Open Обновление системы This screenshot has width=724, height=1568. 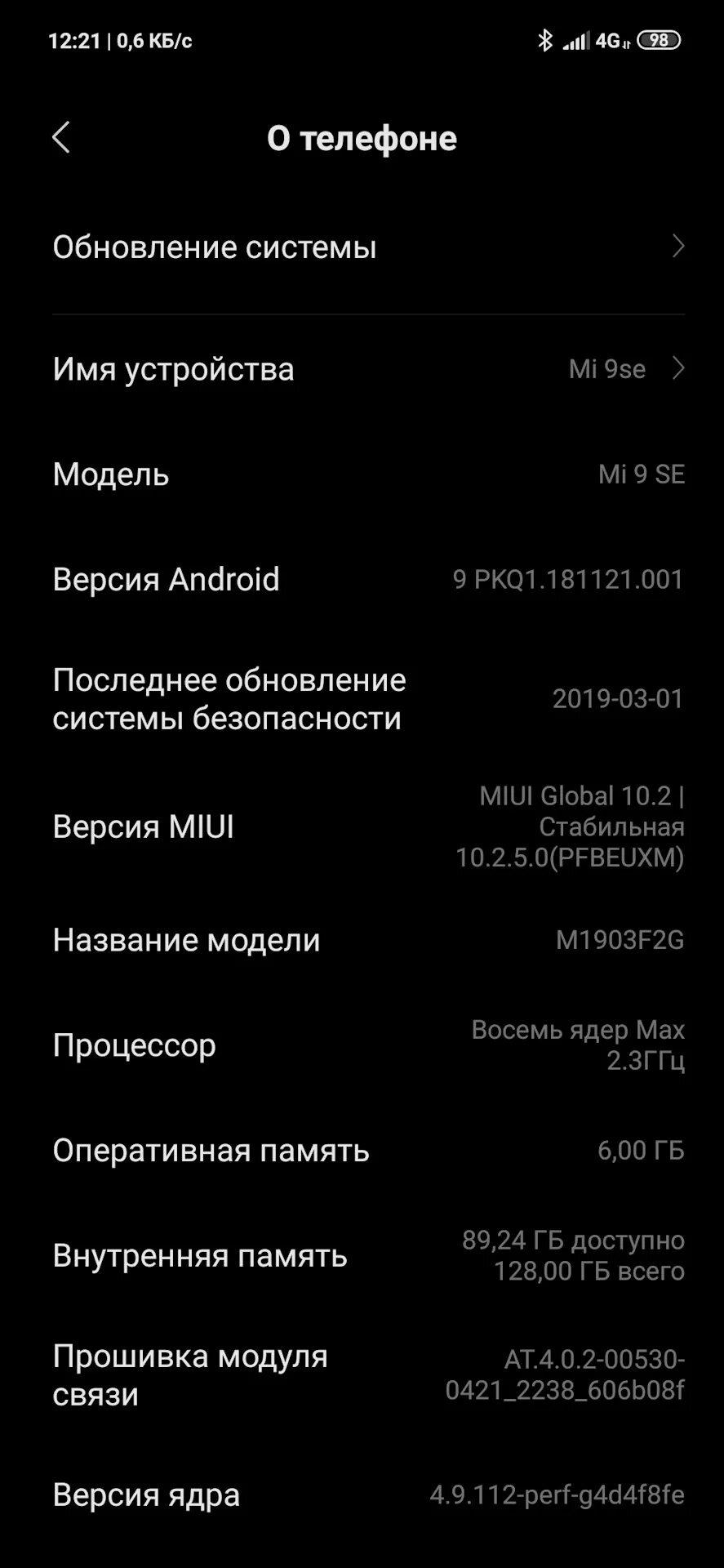click(x=362, y=247)
